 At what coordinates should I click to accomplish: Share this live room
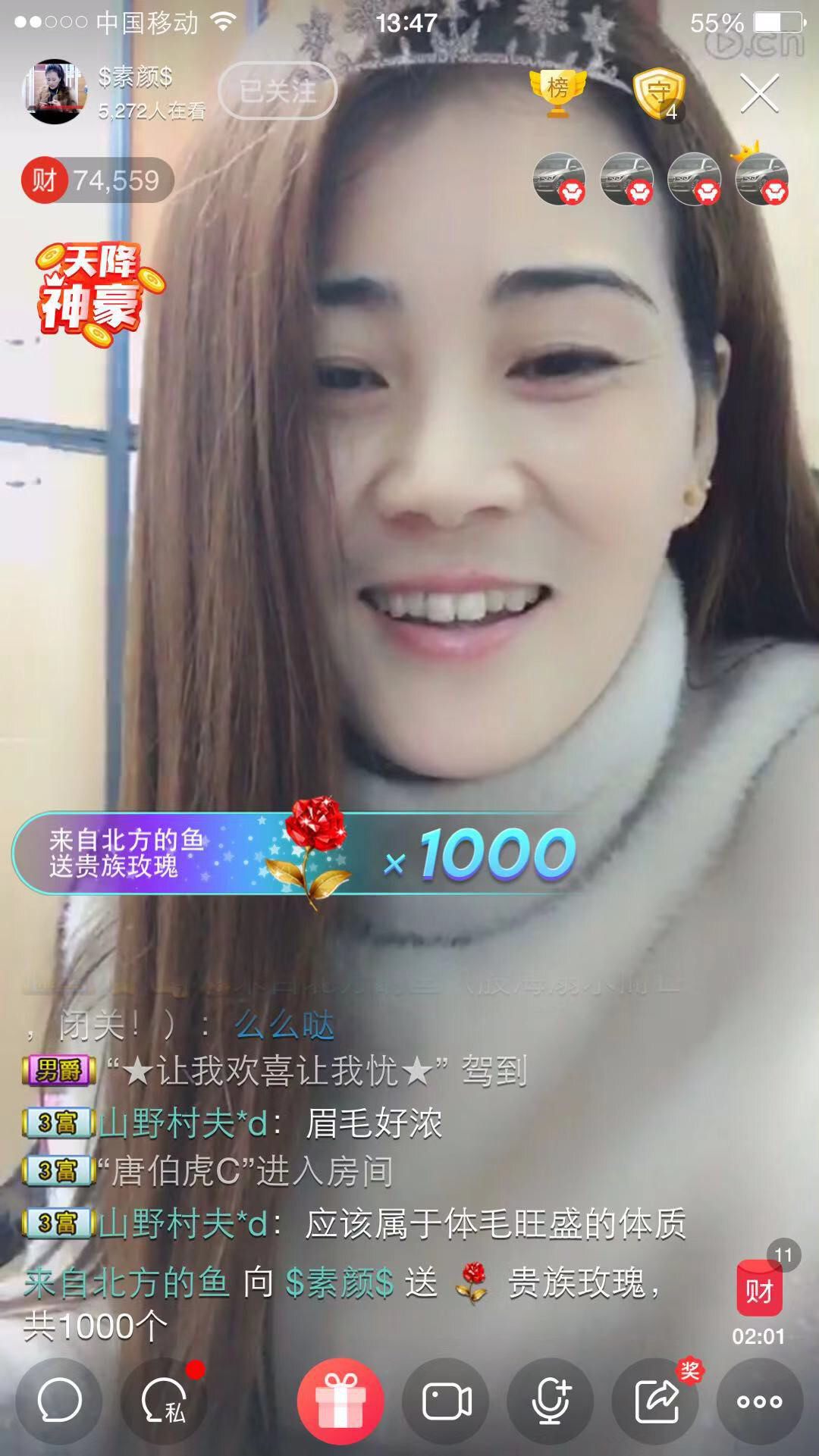[x=657, y=1401]
